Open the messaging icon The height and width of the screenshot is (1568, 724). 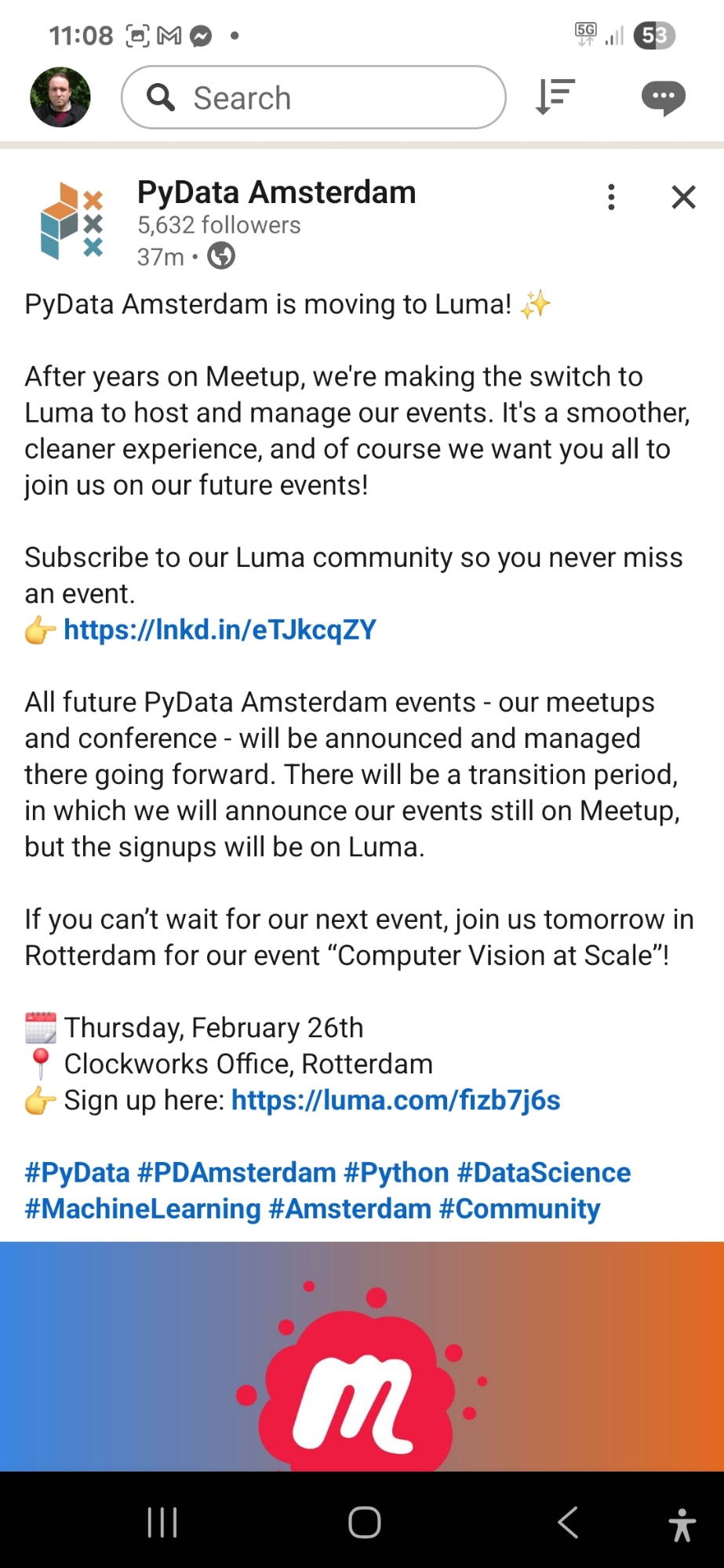tap(663, 98)
